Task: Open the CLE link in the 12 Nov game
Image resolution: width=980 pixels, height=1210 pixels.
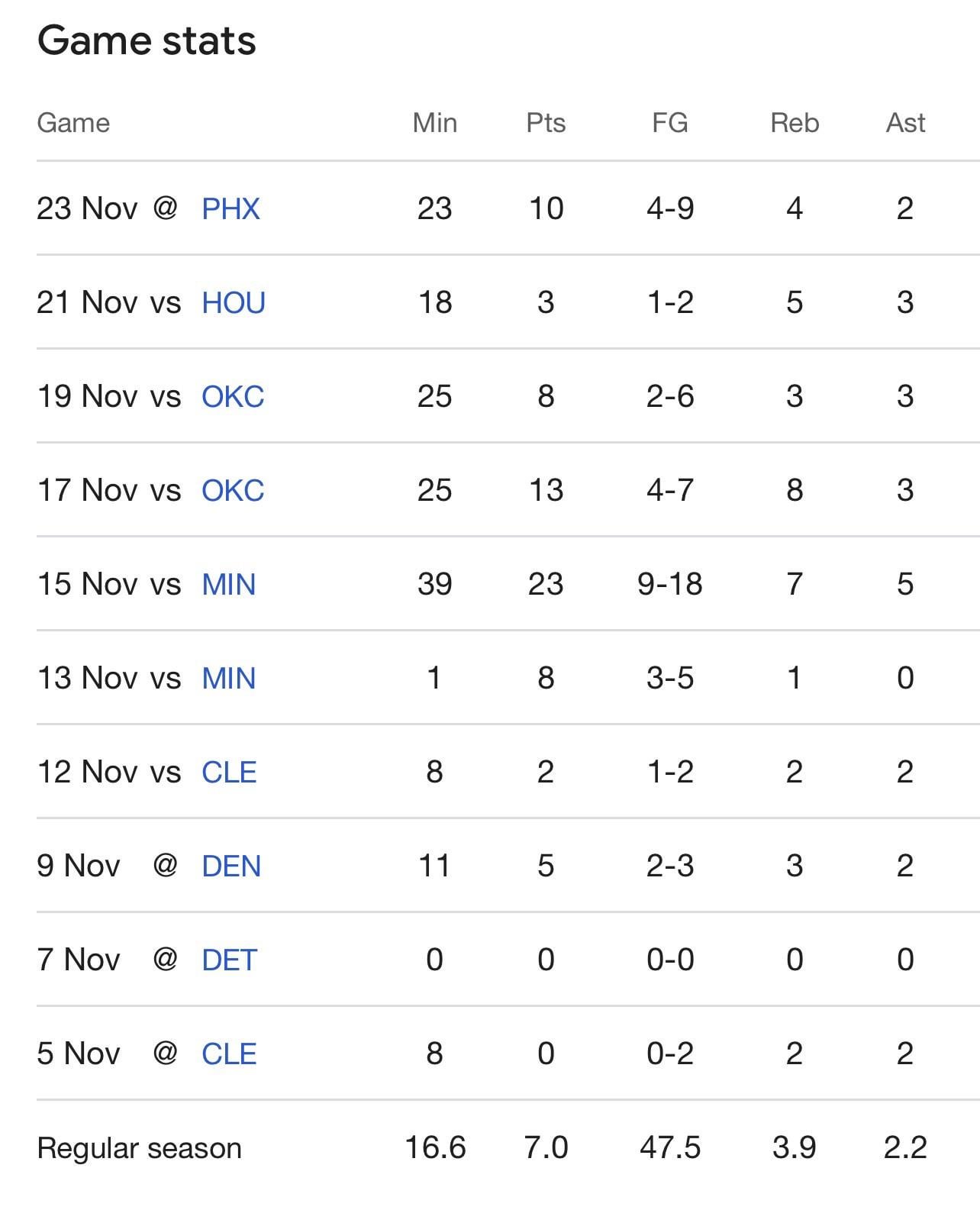Action: pos(229,772)
